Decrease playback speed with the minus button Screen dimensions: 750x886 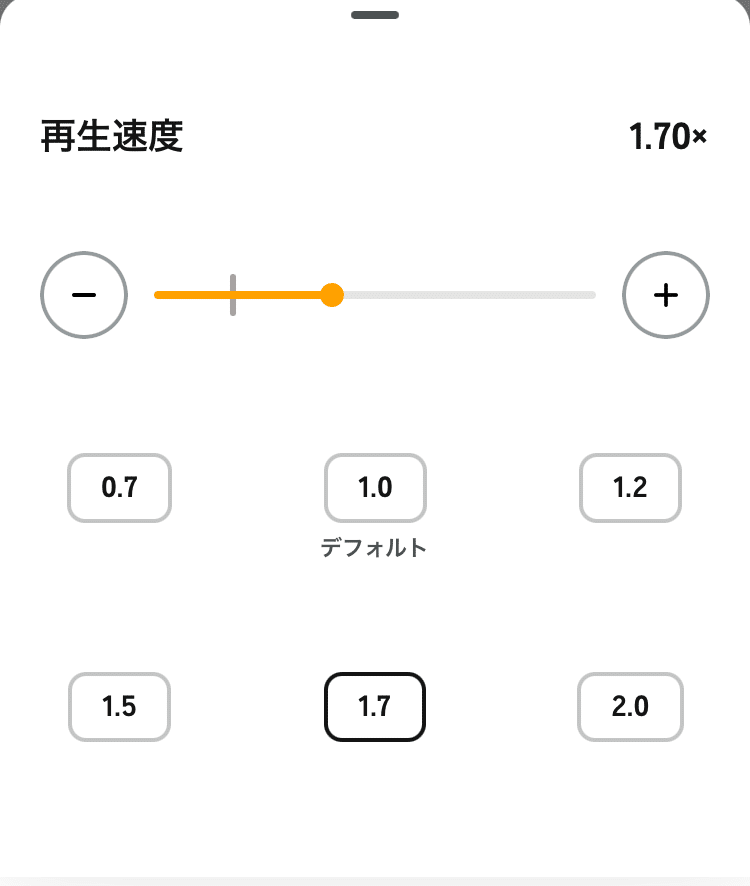point(84,295)
